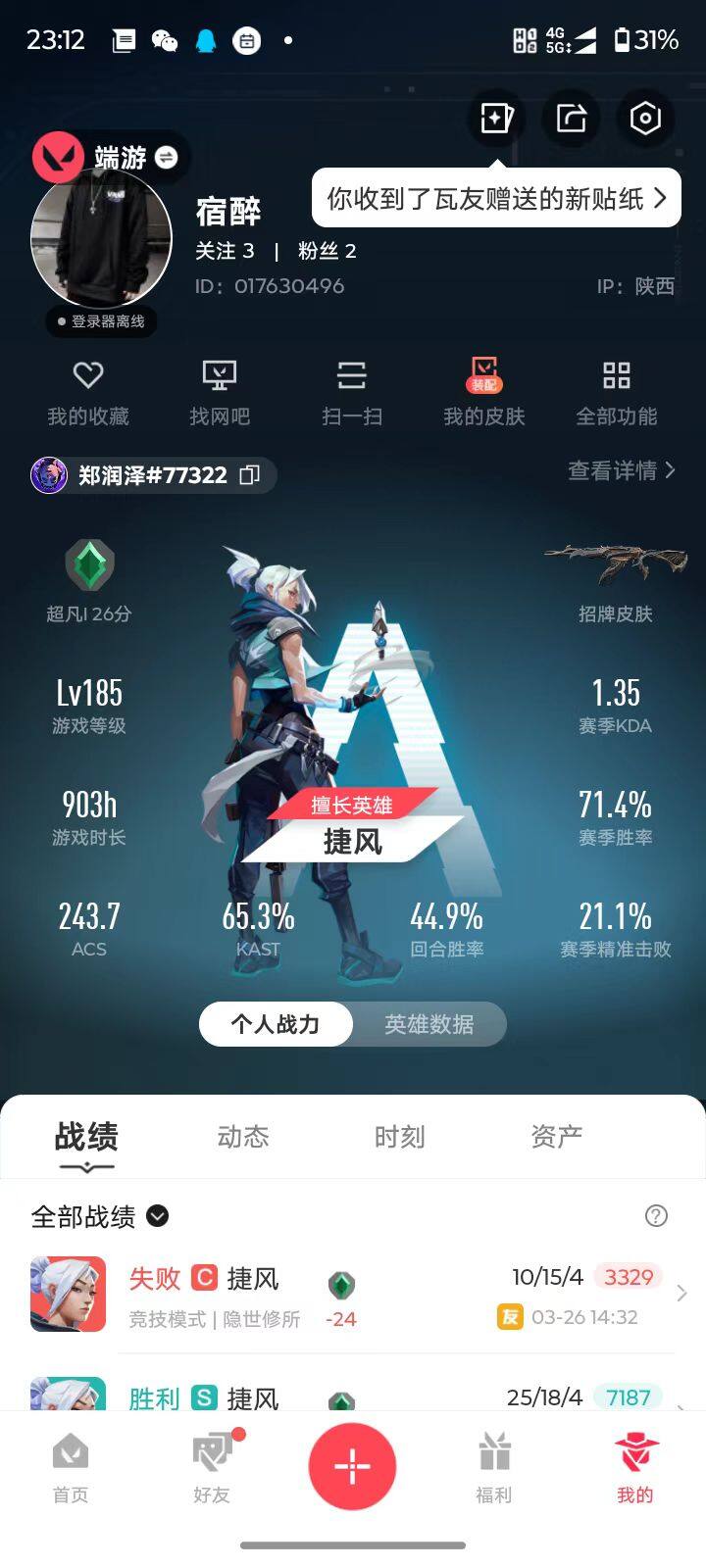Image resolution: width=706 pixels, height=1568 pixels.
Task: Select the 找网吧 monitor icon
Action: pyautogui.click(x=220, y=387)
